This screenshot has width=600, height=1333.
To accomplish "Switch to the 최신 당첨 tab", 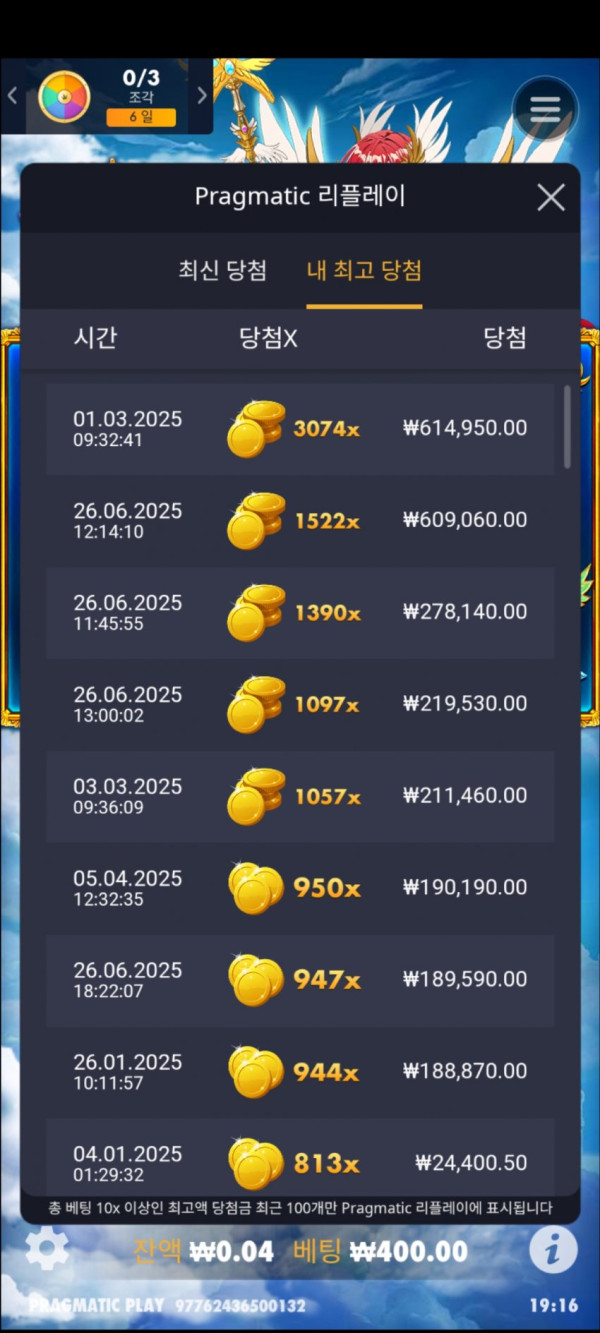I will (223, 270).
